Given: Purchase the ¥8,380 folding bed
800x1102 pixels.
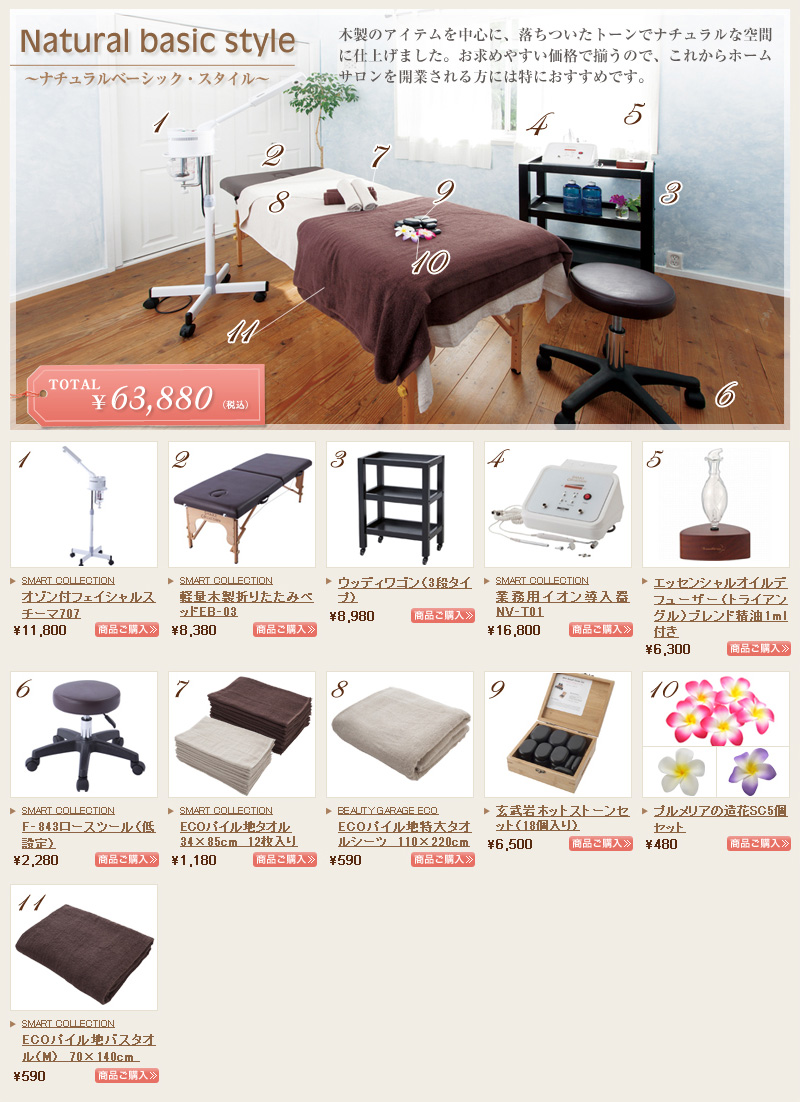Looking at the screenshot, I should tap(285, 630).
